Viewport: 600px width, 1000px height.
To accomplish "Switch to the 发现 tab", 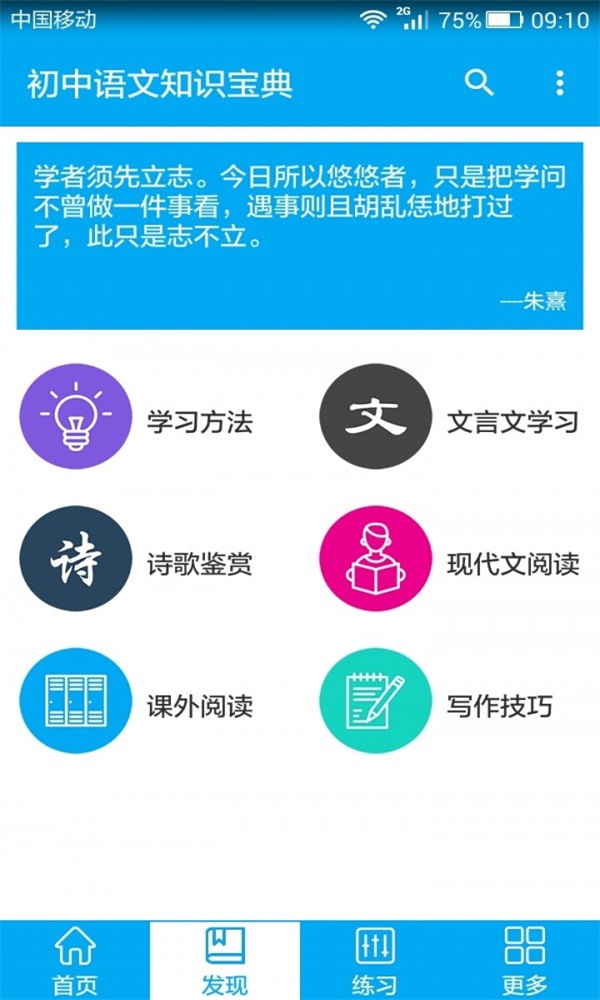I will point(225,960).
